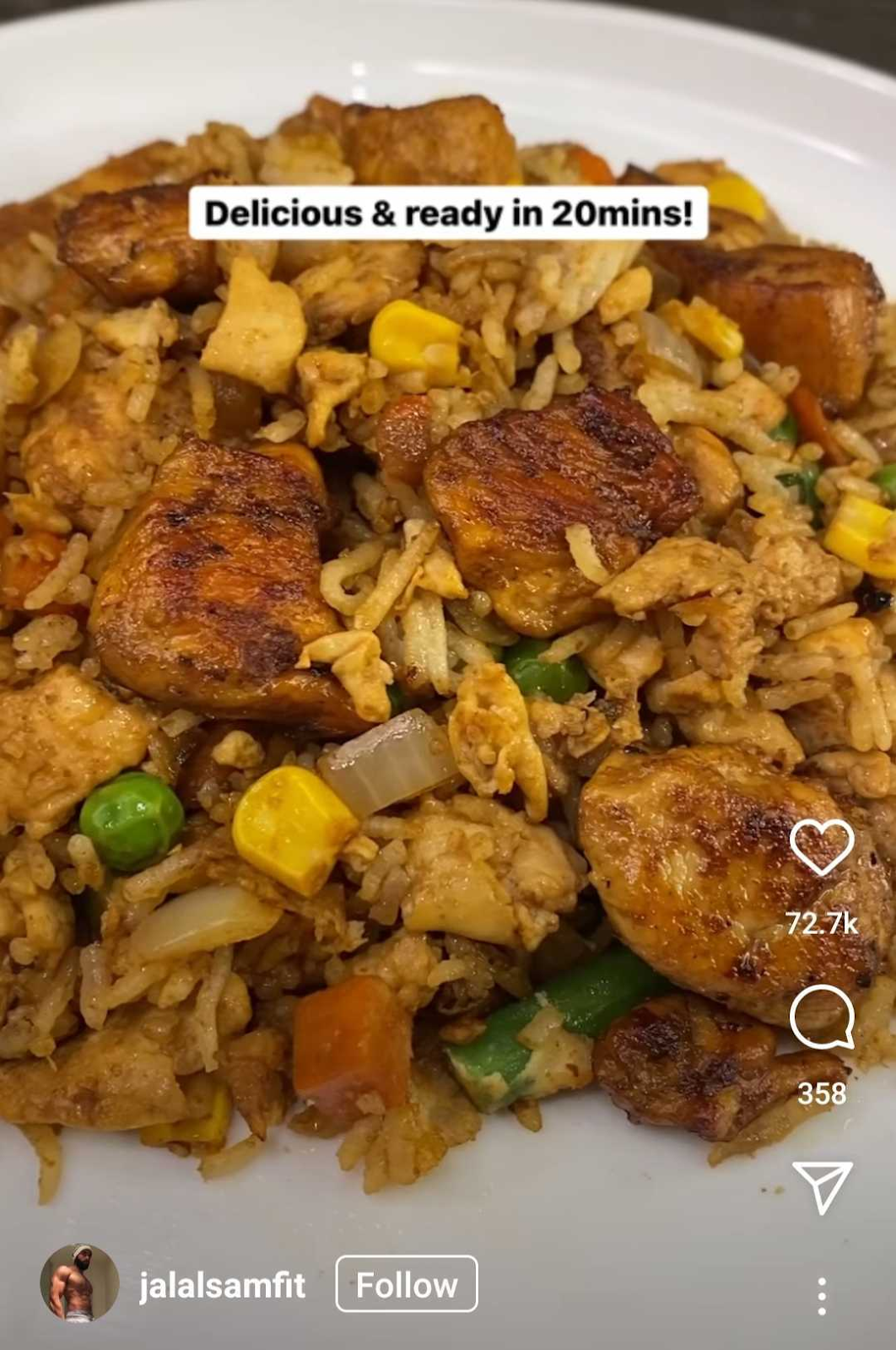
Task: Open the three-dot overflow menu
Action: tap(822, 1296)
